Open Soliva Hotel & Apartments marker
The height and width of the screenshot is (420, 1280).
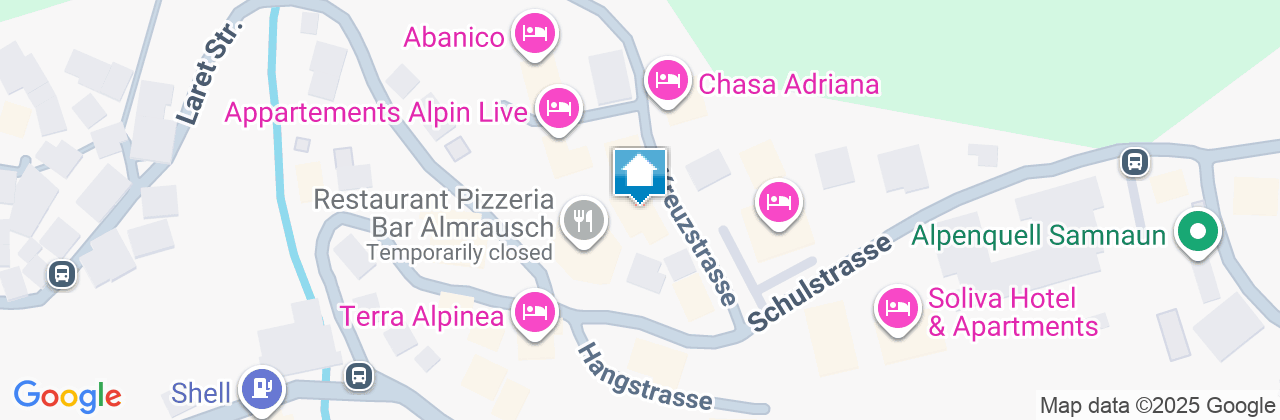(898, 309)
